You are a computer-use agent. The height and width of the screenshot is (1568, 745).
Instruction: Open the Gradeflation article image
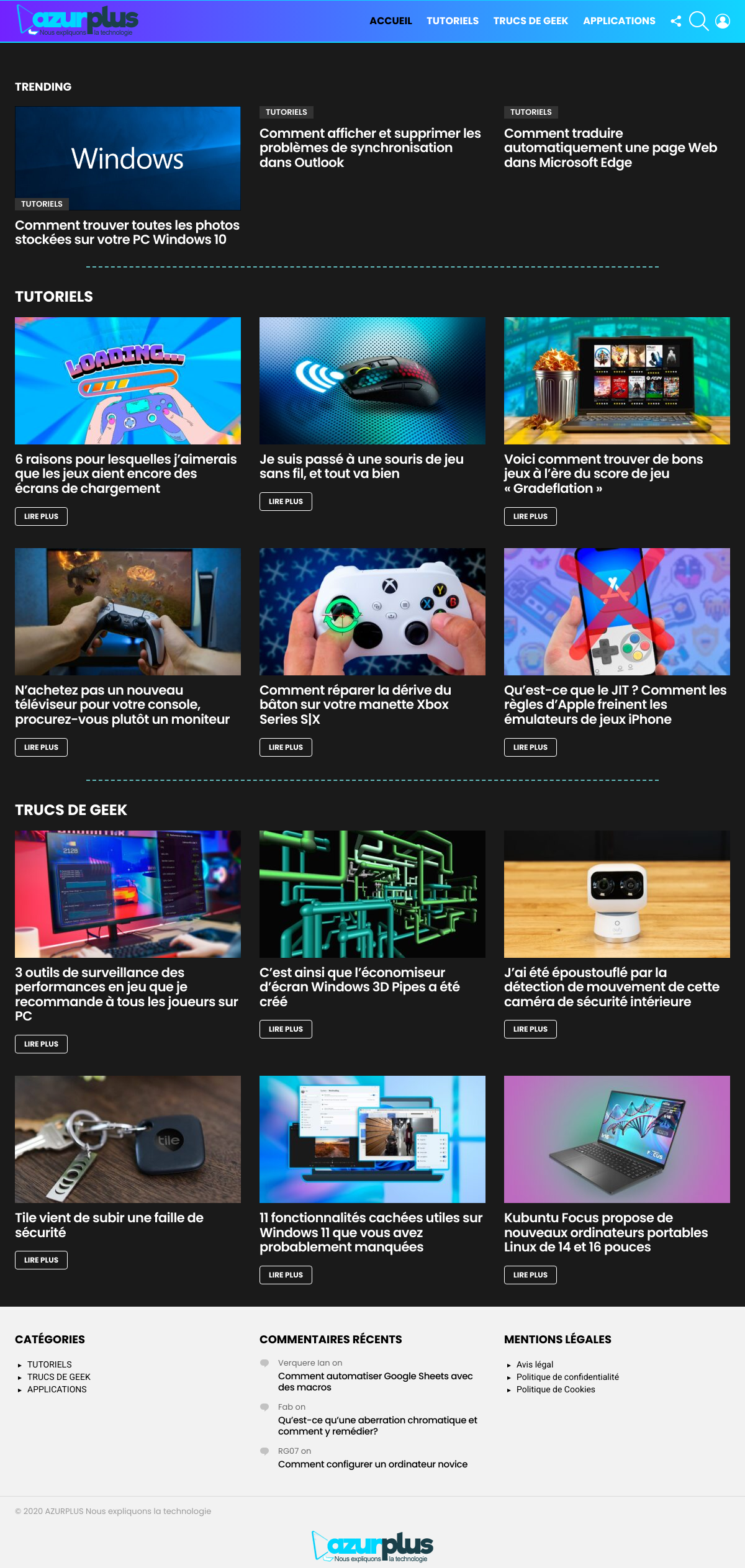pos(616,381)
